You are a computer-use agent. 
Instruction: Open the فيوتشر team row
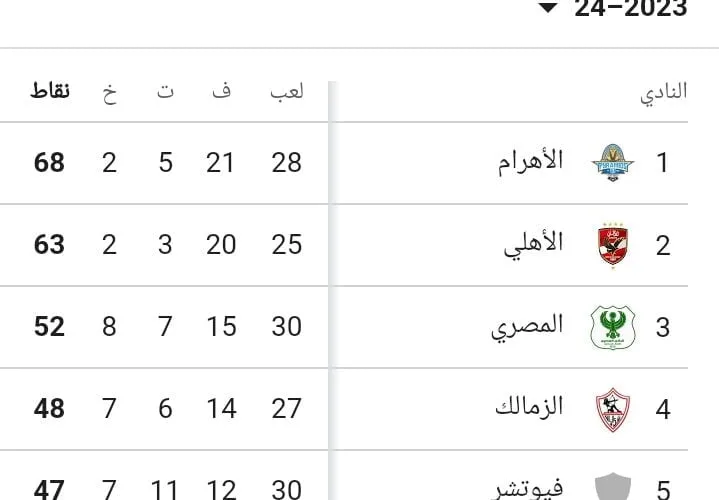530,488
